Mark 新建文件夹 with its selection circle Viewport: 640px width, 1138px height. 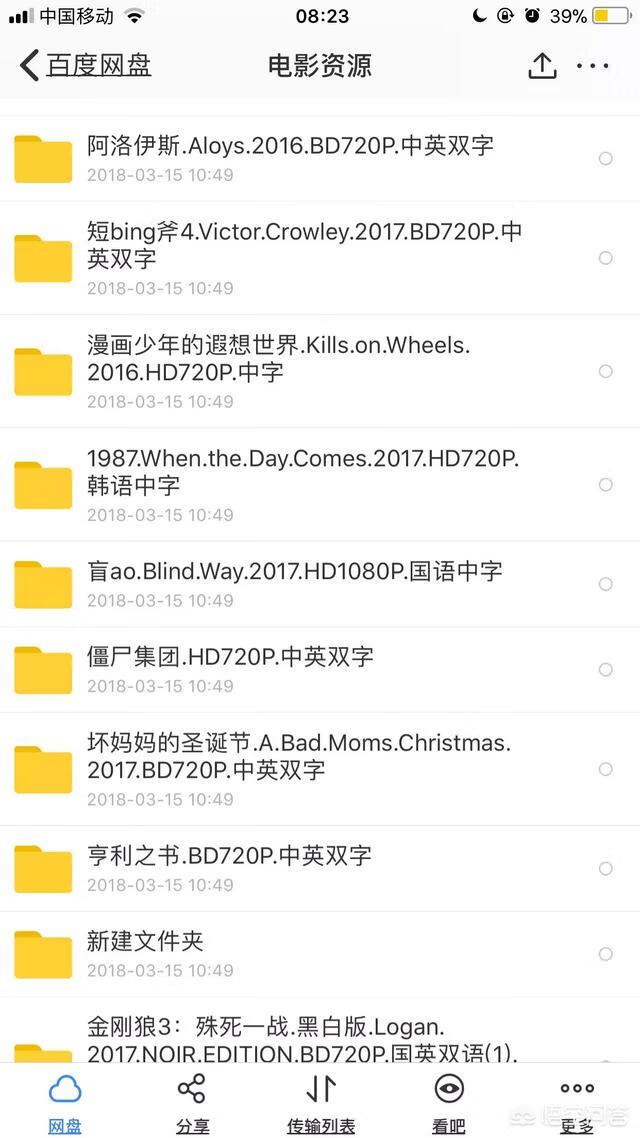click(x=605, y=954)
